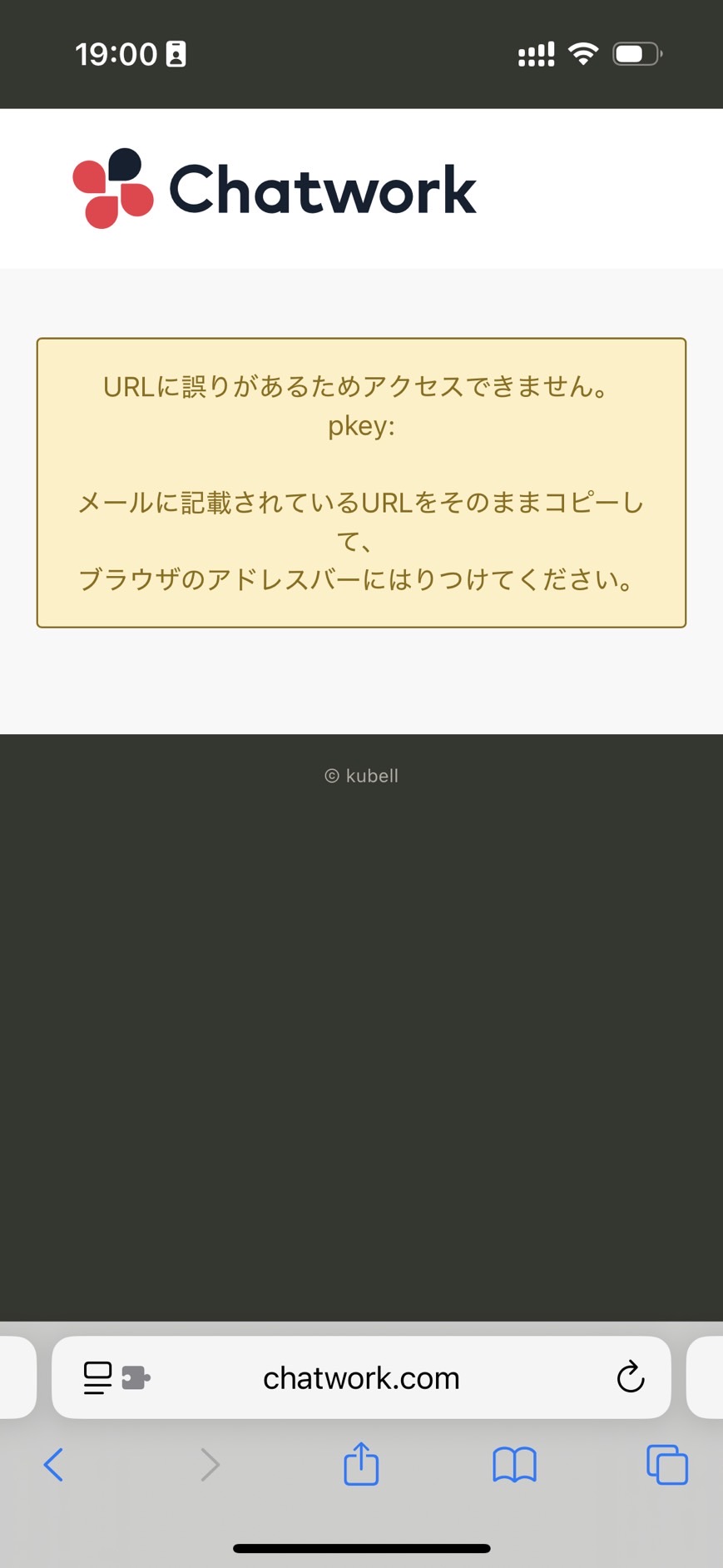Tap the chatwork.com address bar
723x1568 pixels.
click(361, 1377)
